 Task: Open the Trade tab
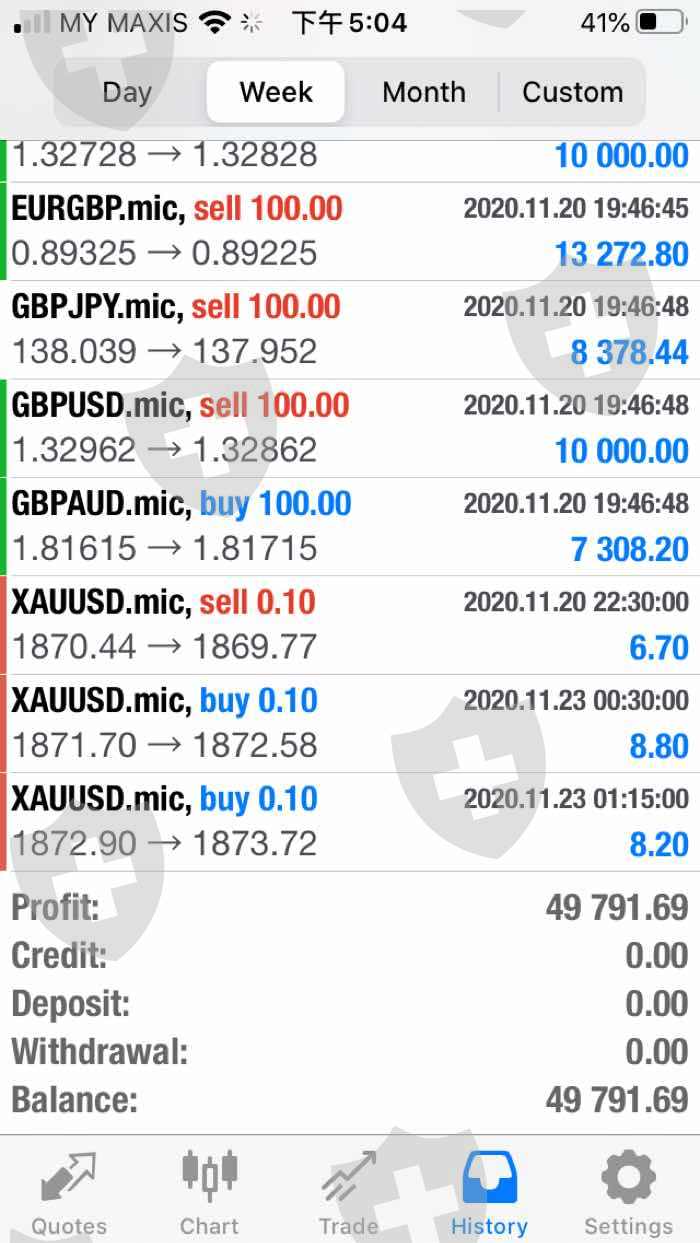point(349,1192)
